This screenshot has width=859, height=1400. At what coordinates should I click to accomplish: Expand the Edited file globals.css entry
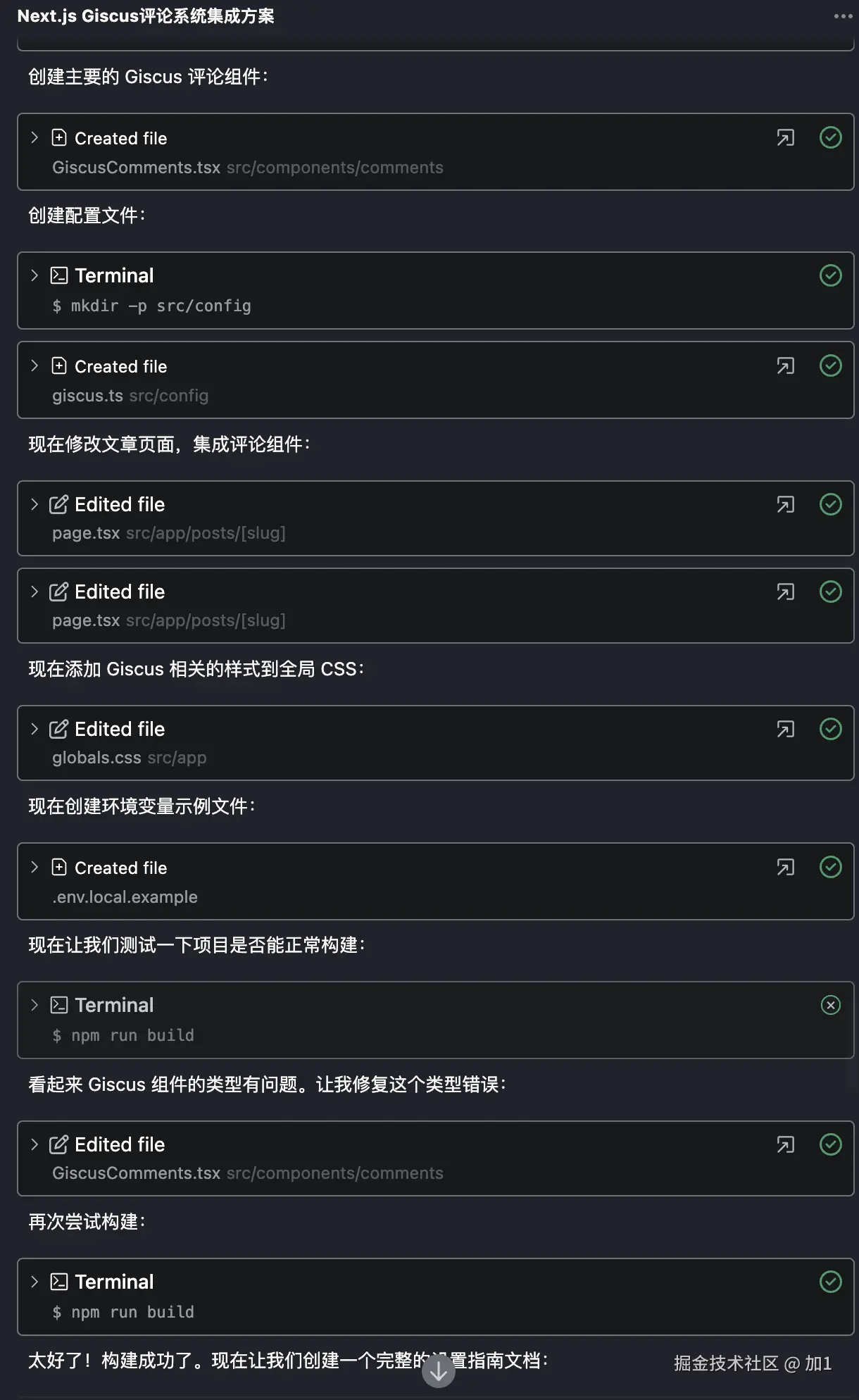(35, 729)
